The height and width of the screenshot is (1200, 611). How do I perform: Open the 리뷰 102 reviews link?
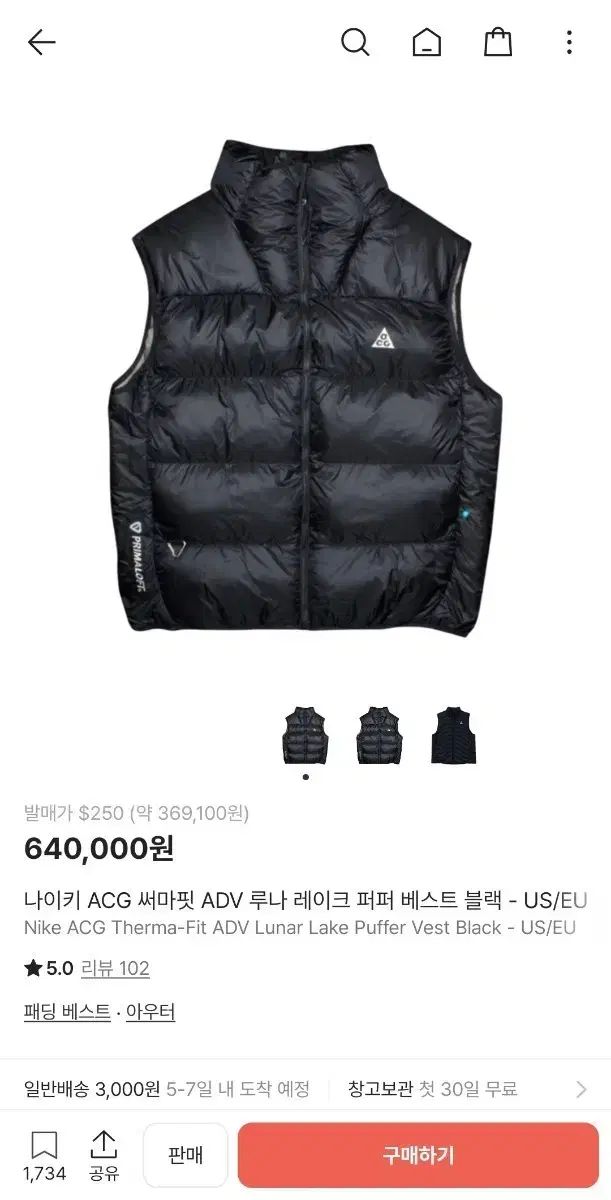115,968
